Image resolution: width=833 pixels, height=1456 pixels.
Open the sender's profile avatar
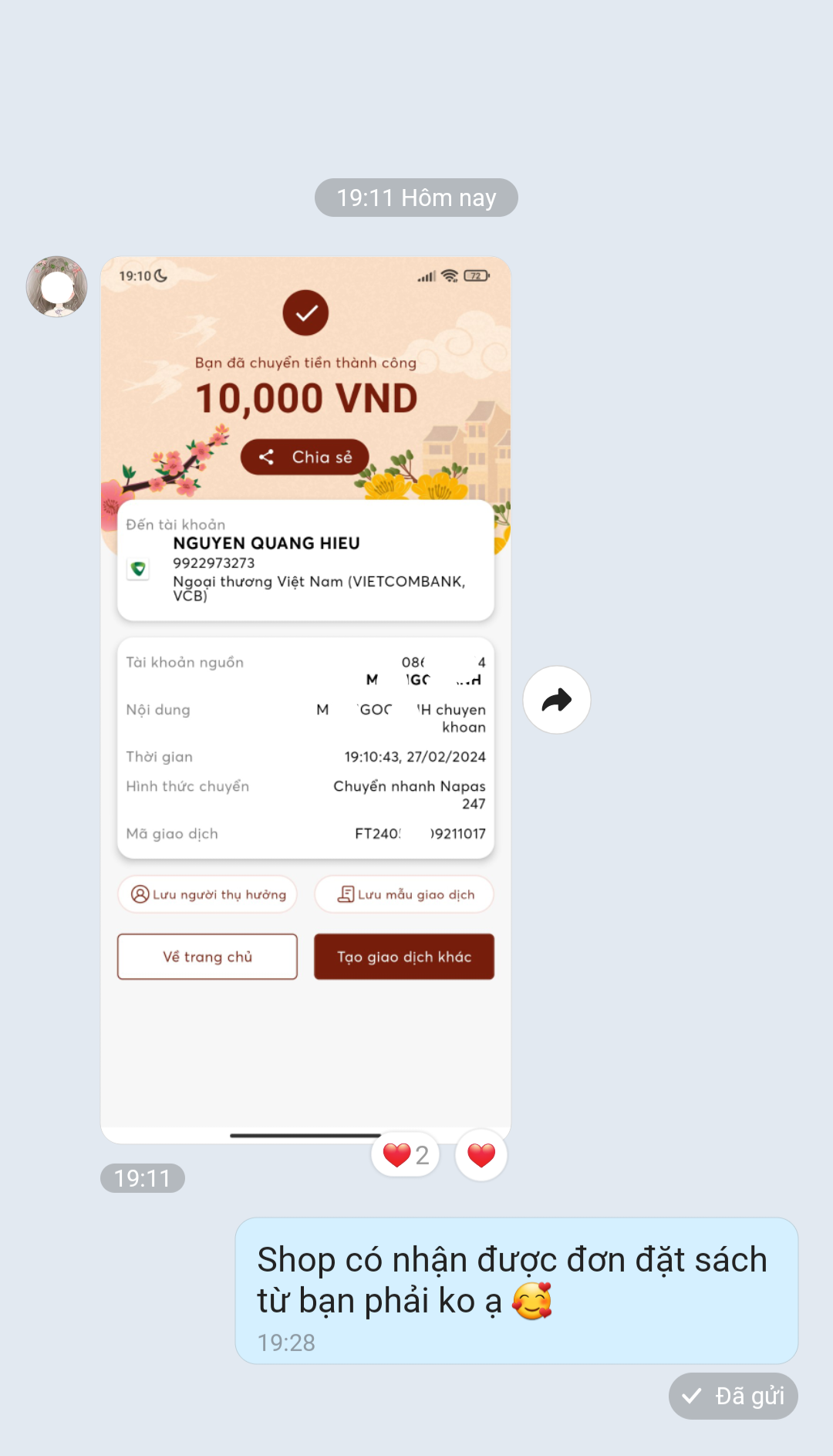(x=56, y=287)
